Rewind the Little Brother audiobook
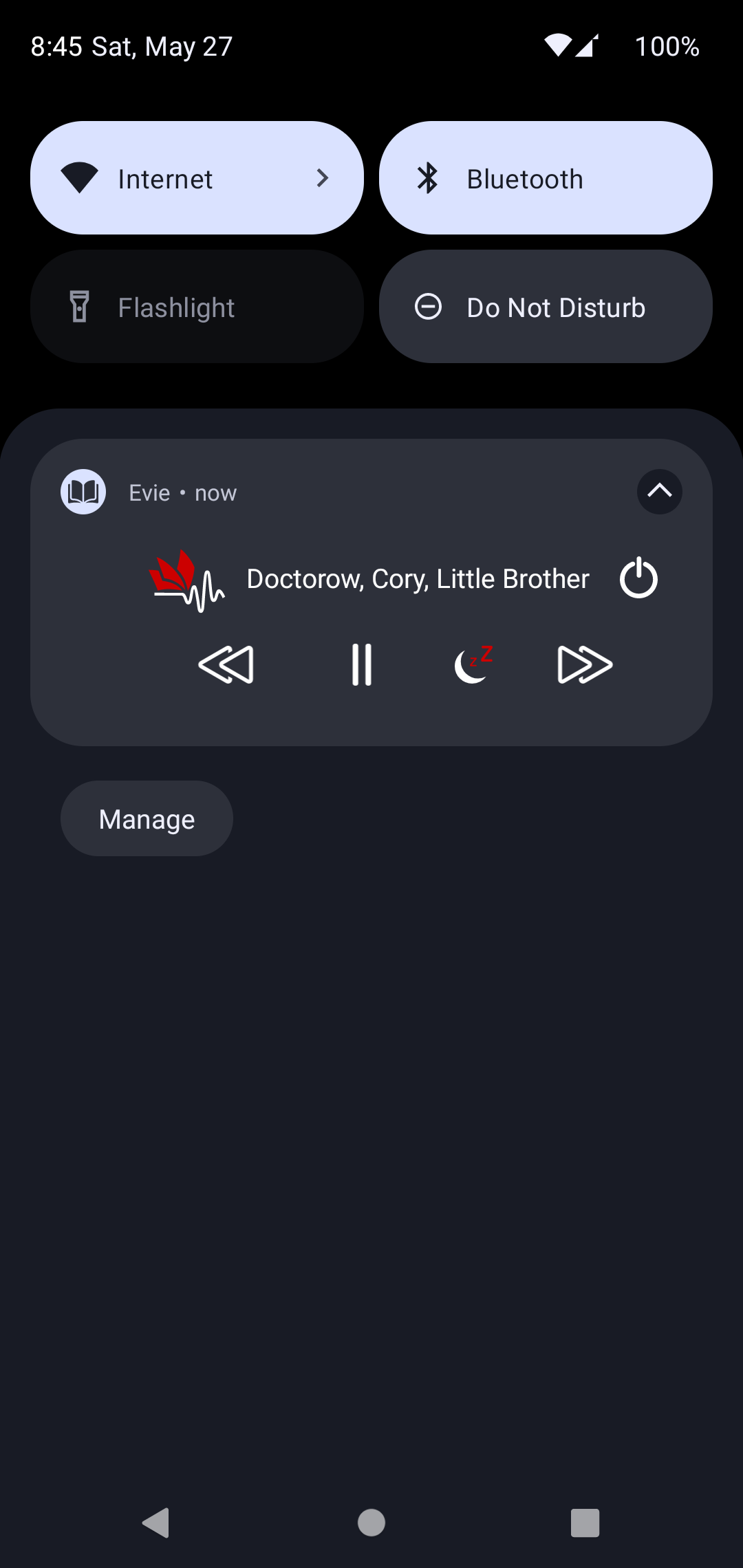 point(226,664)
